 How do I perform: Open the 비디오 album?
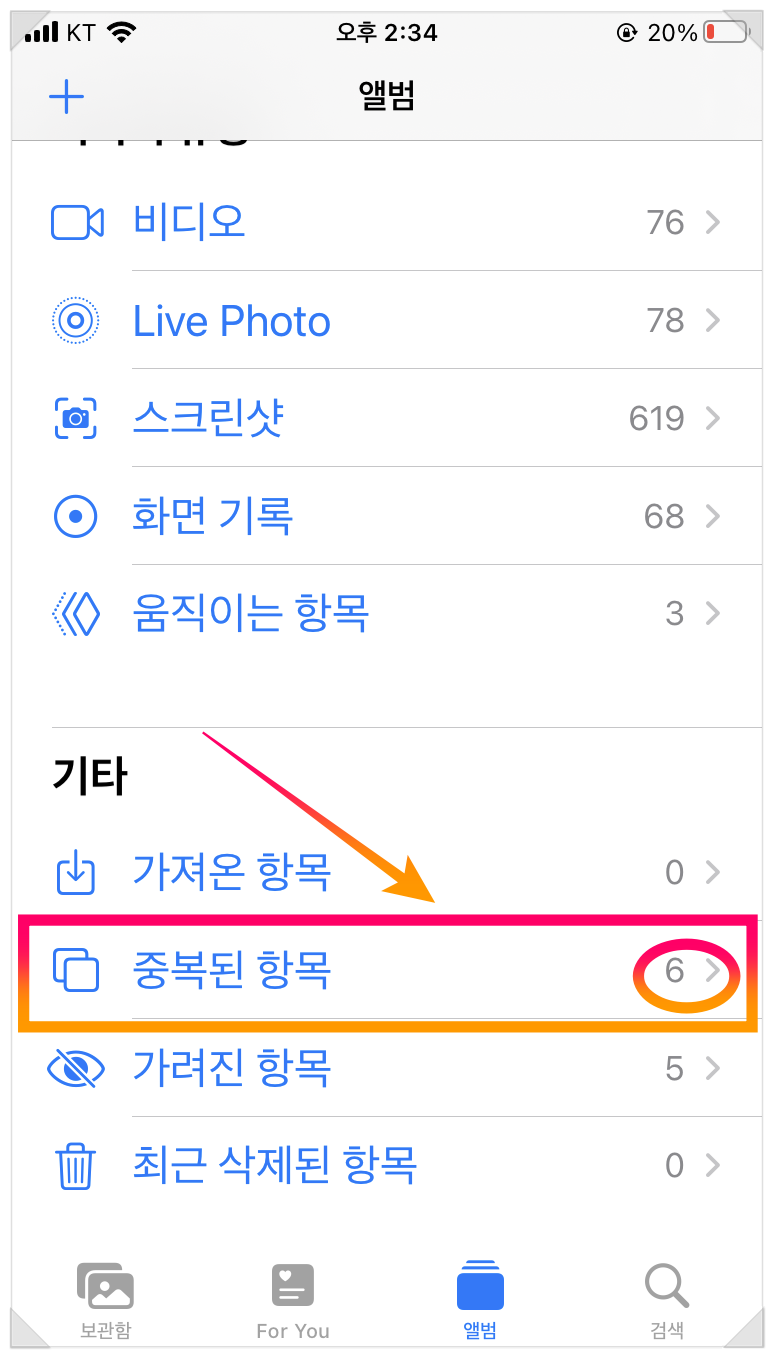386,222
